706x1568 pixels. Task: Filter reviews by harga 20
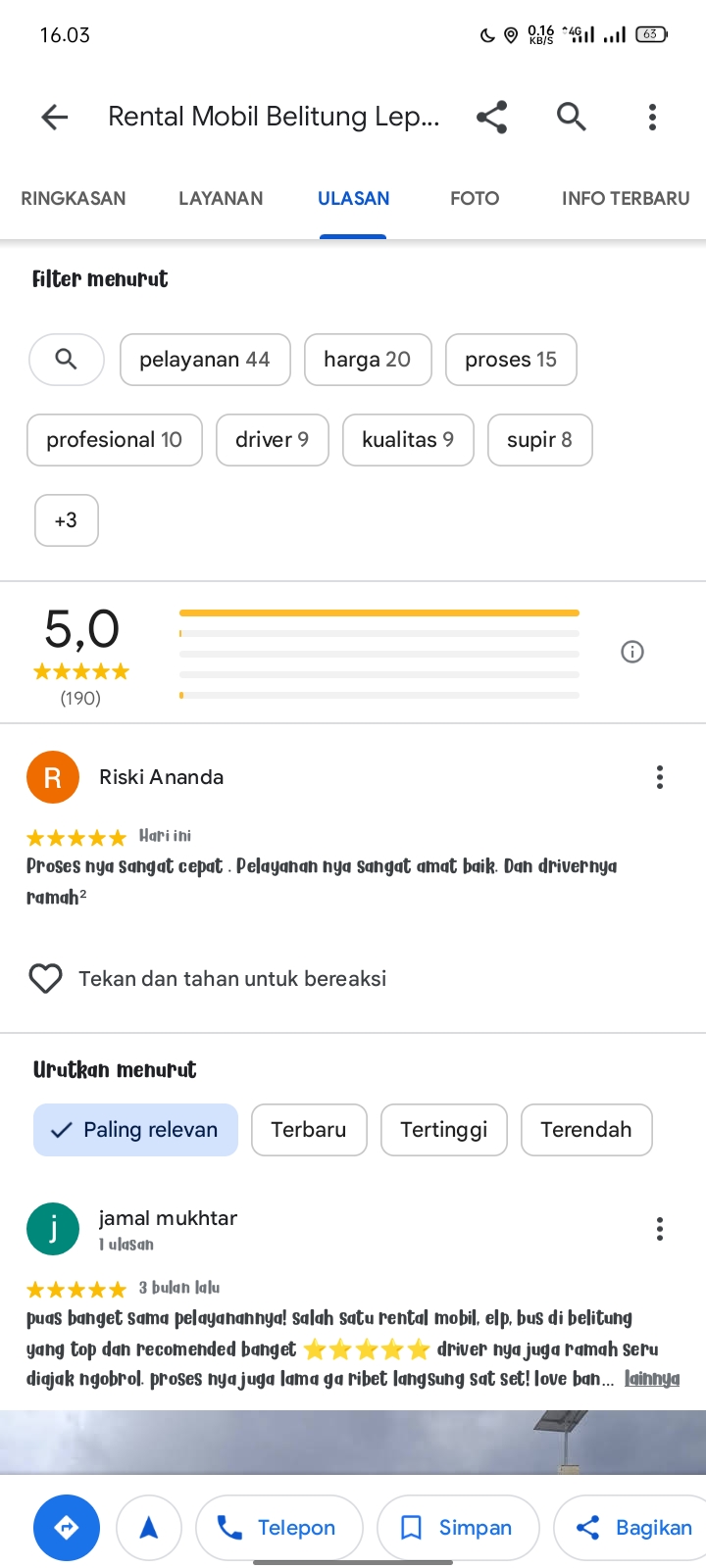click(x=368, y=360)
